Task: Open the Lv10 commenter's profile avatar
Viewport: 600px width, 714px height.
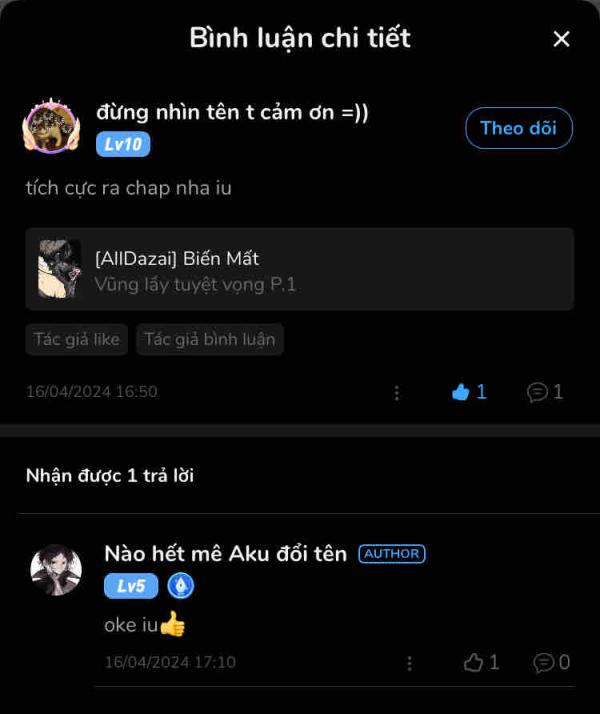Action: coord(51,127)
